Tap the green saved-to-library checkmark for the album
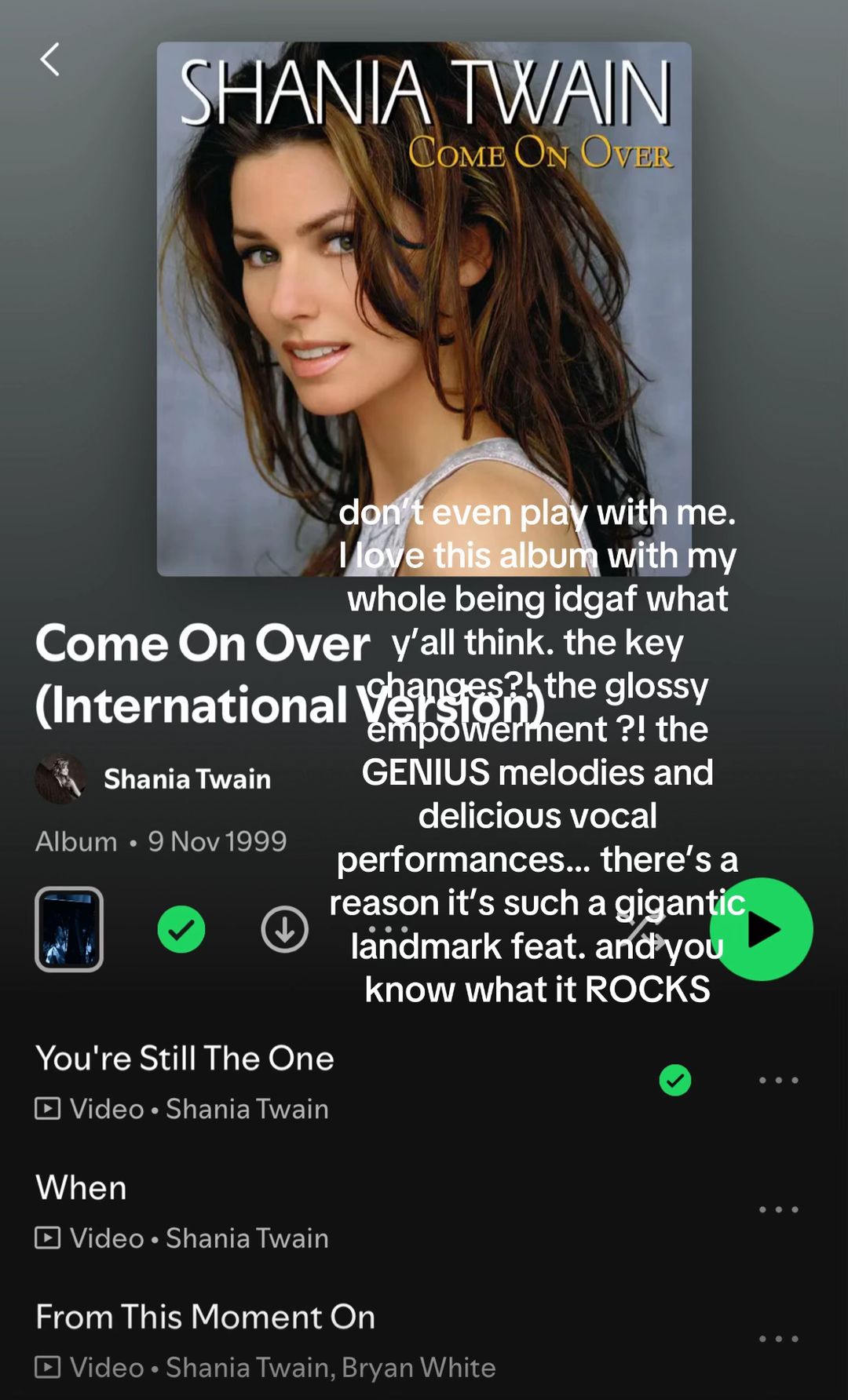Image resolution: width=848 pixels, height=1400 pixels. click(x=181, y=929)
